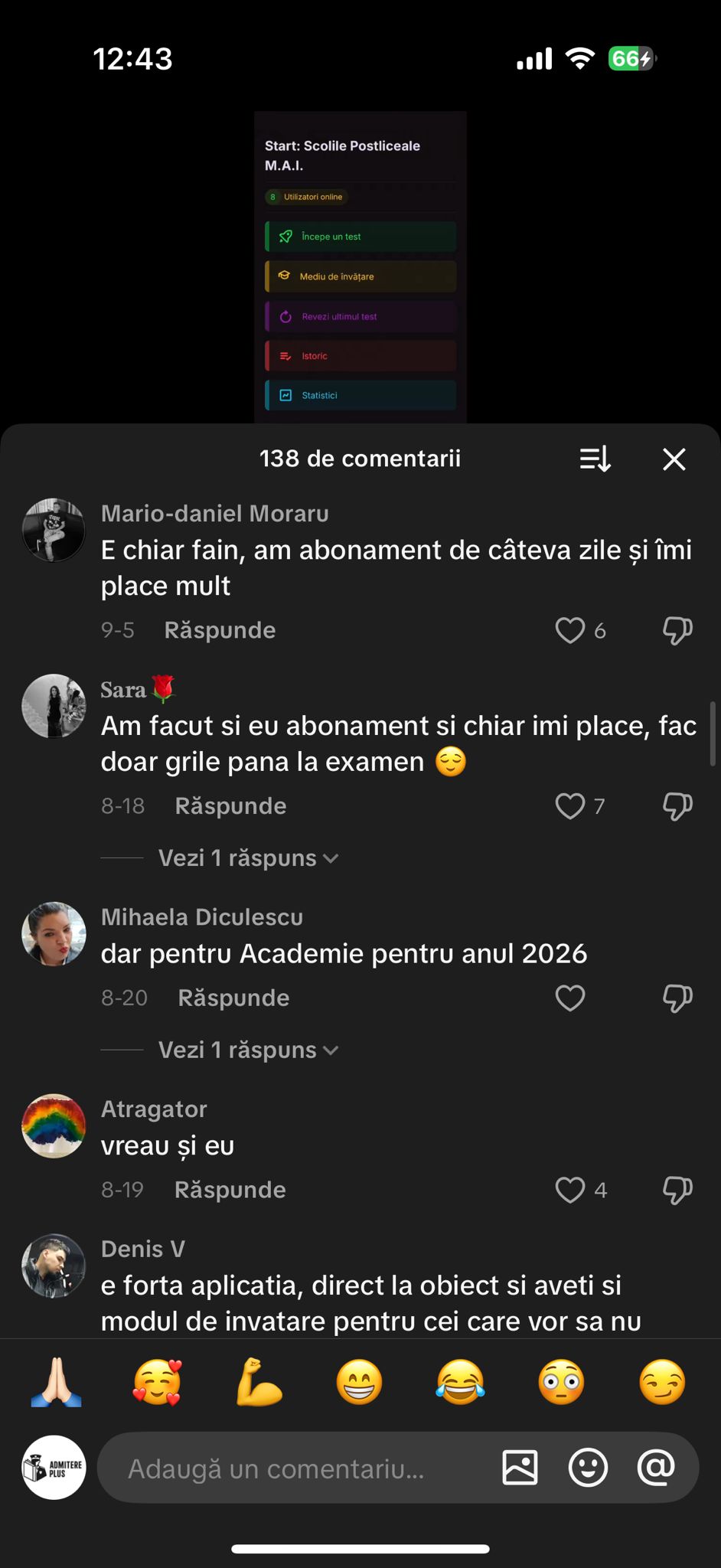Open the emoji picker icon
721x1568 pixels.
pyautogui.click(x=588, y=1468)
